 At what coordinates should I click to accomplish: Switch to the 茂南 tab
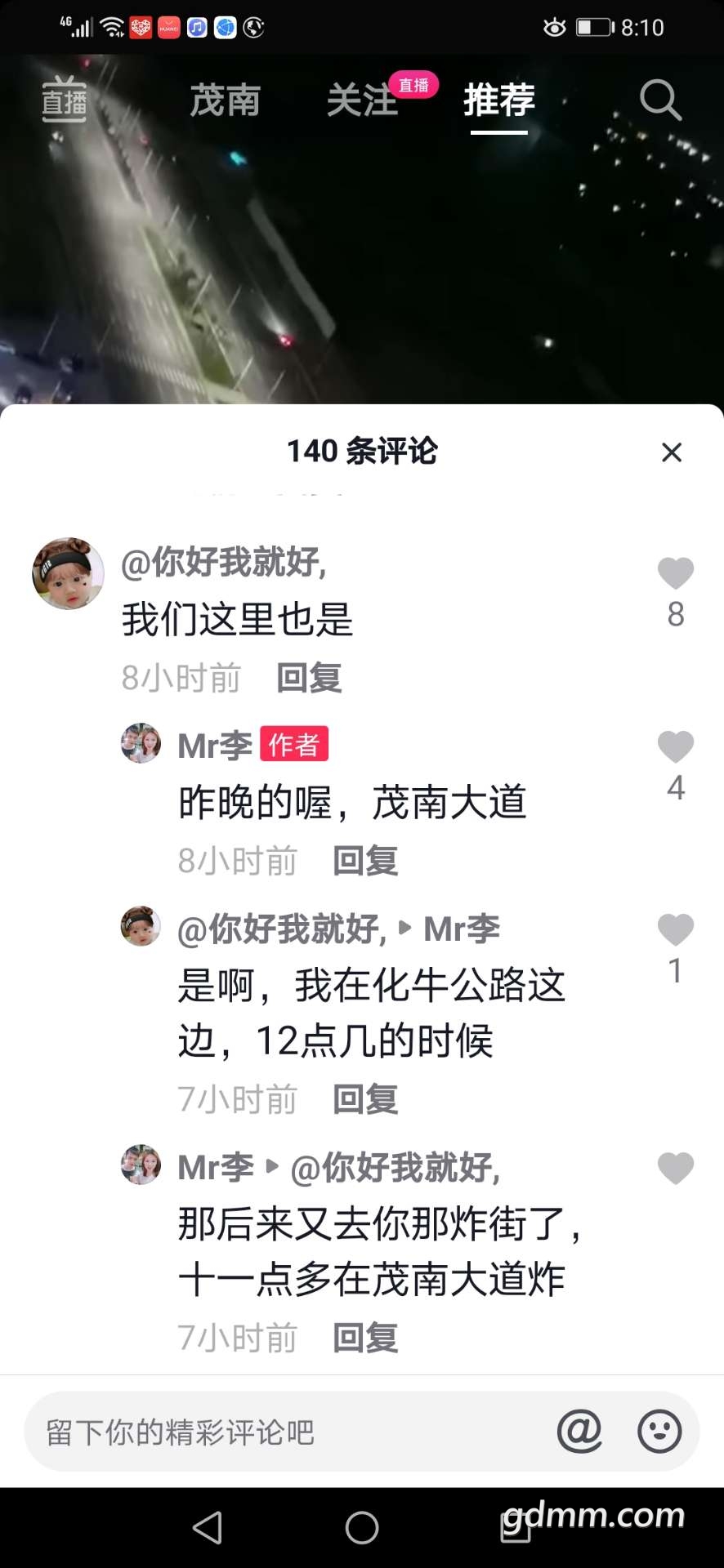[x=225, y=100]
